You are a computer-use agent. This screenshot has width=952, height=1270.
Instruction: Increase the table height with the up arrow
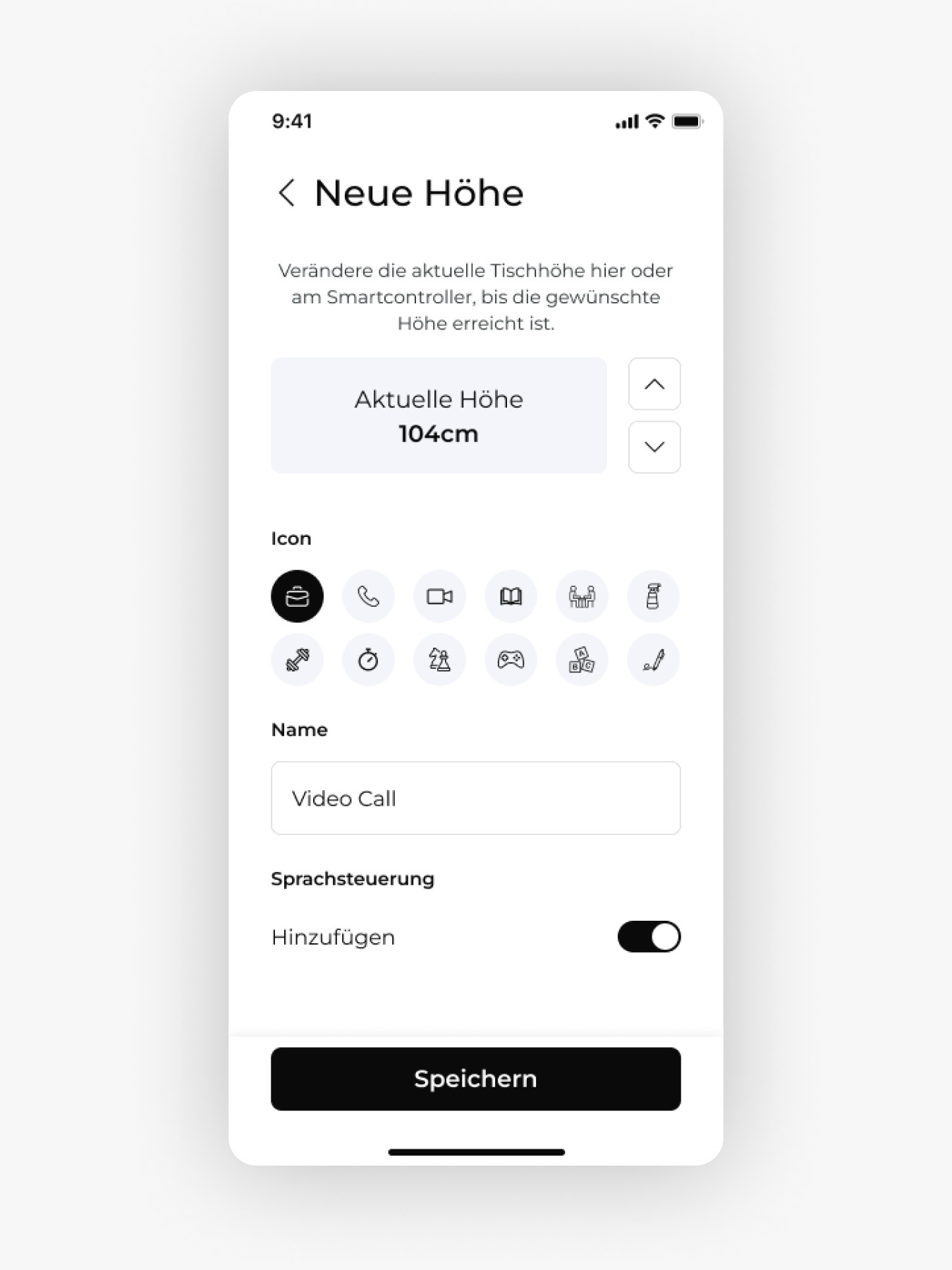pos(654,385)
